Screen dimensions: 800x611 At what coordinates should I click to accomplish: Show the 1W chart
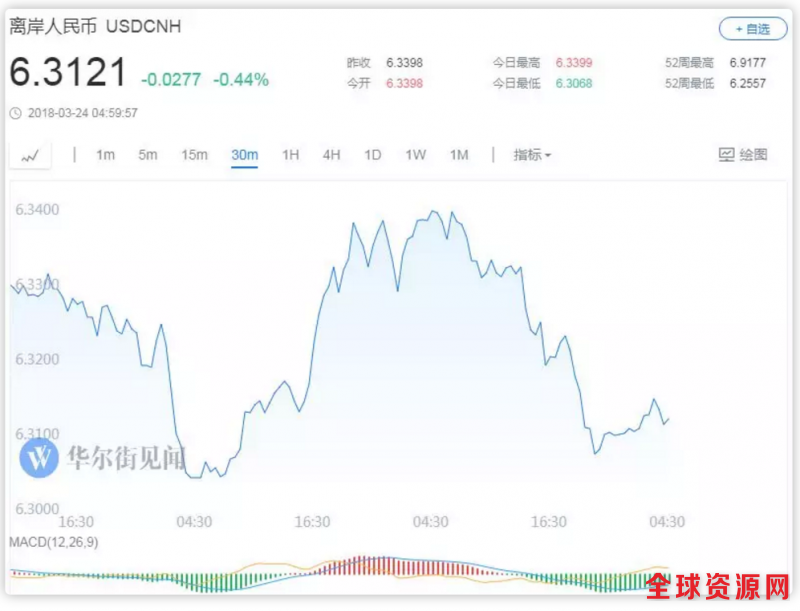[x=415, y=155]
